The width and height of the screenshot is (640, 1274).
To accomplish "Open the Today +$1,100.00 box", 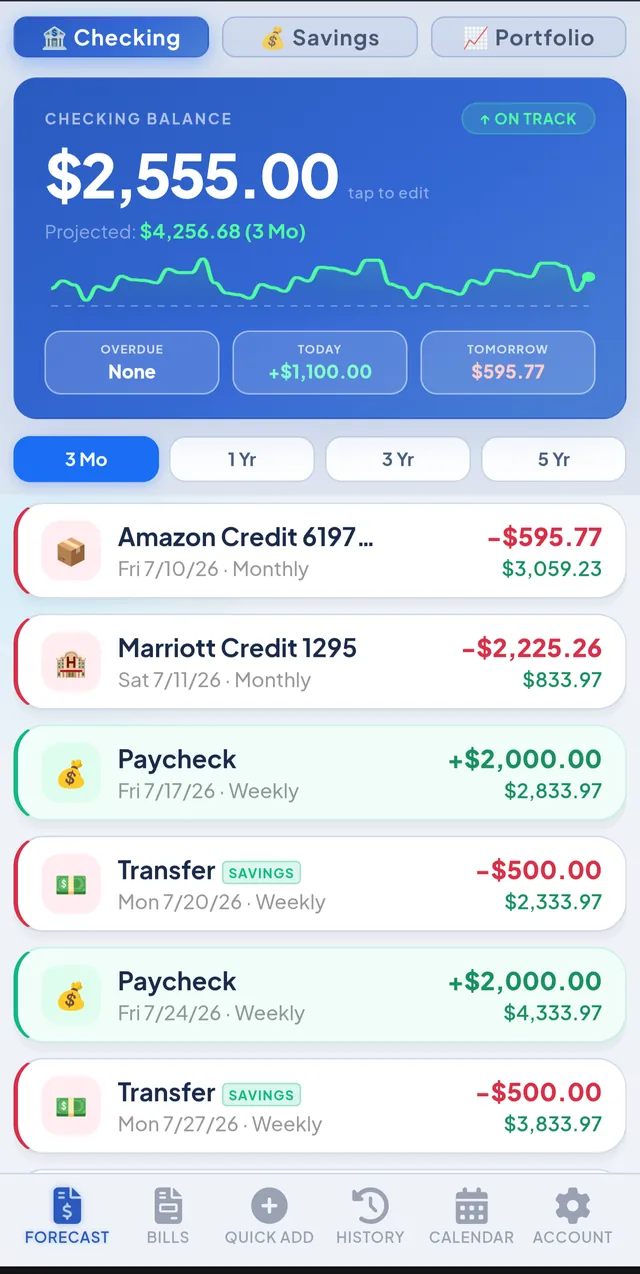I will [x=320, y=362].
